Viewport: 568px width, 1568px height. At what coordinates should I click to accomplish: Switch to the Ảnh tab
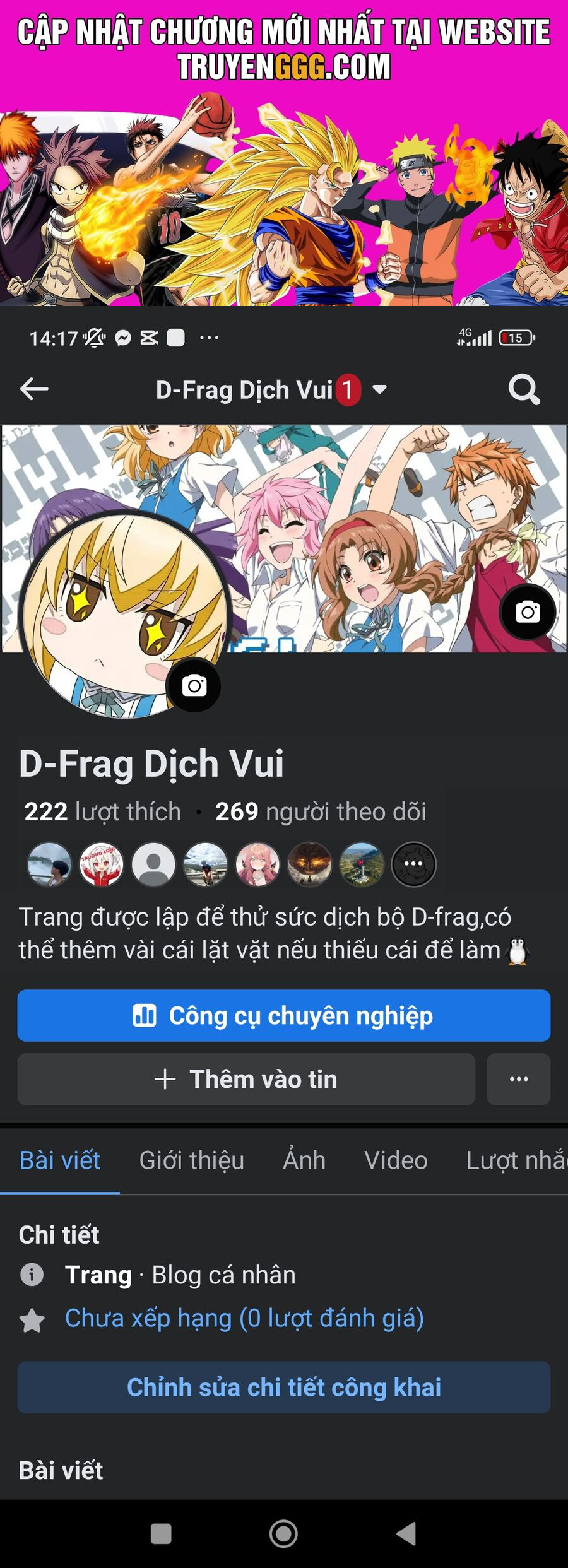(304, 1160)
